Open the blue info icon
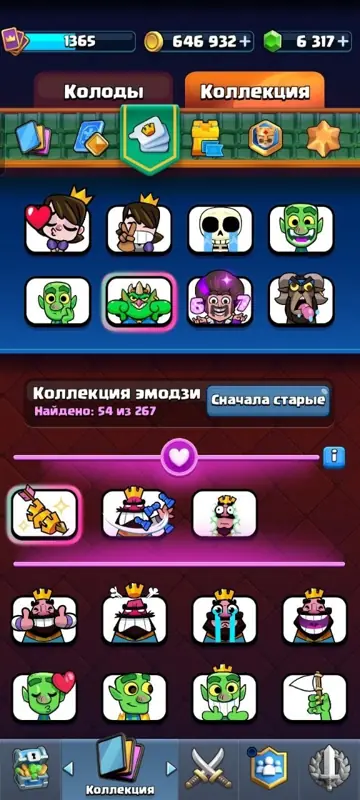Screen dimensions: 360x800 [x=334, y=457]
